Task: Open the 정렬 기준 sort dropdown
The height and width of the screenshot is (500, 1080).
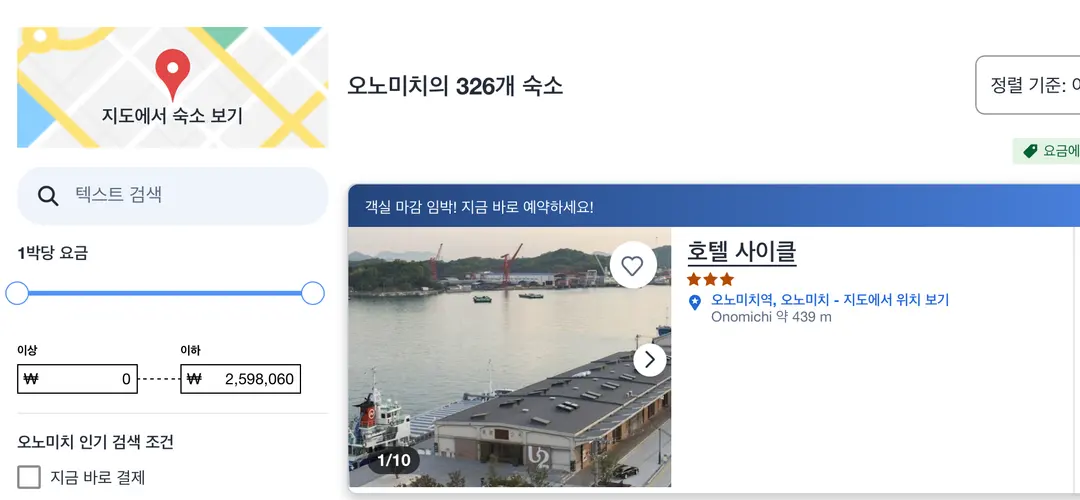Action: (1028, 85)
